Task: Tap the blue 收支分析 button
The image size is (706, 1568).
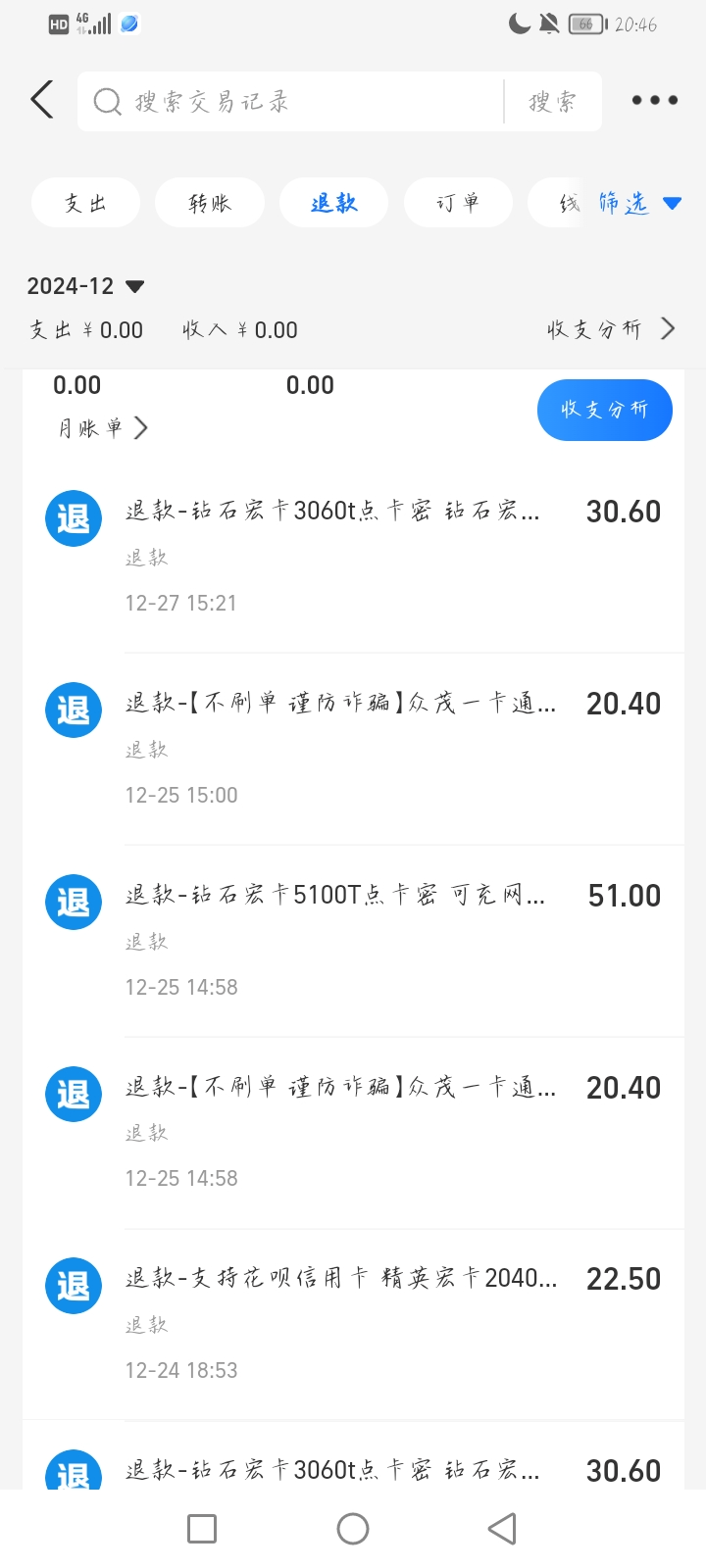Action: 604,410
